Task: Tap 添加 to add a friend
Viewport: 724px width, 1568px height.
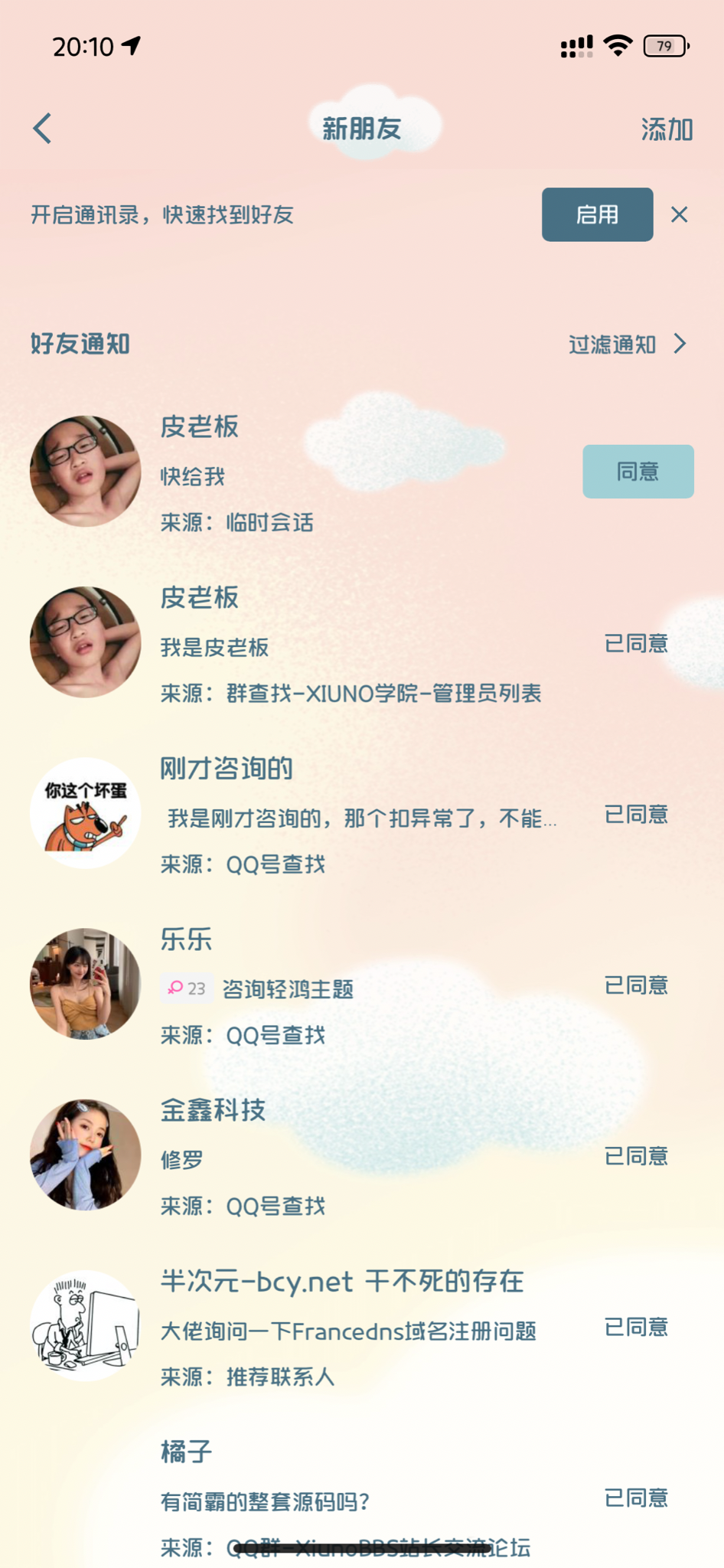Action: point(666,129)
